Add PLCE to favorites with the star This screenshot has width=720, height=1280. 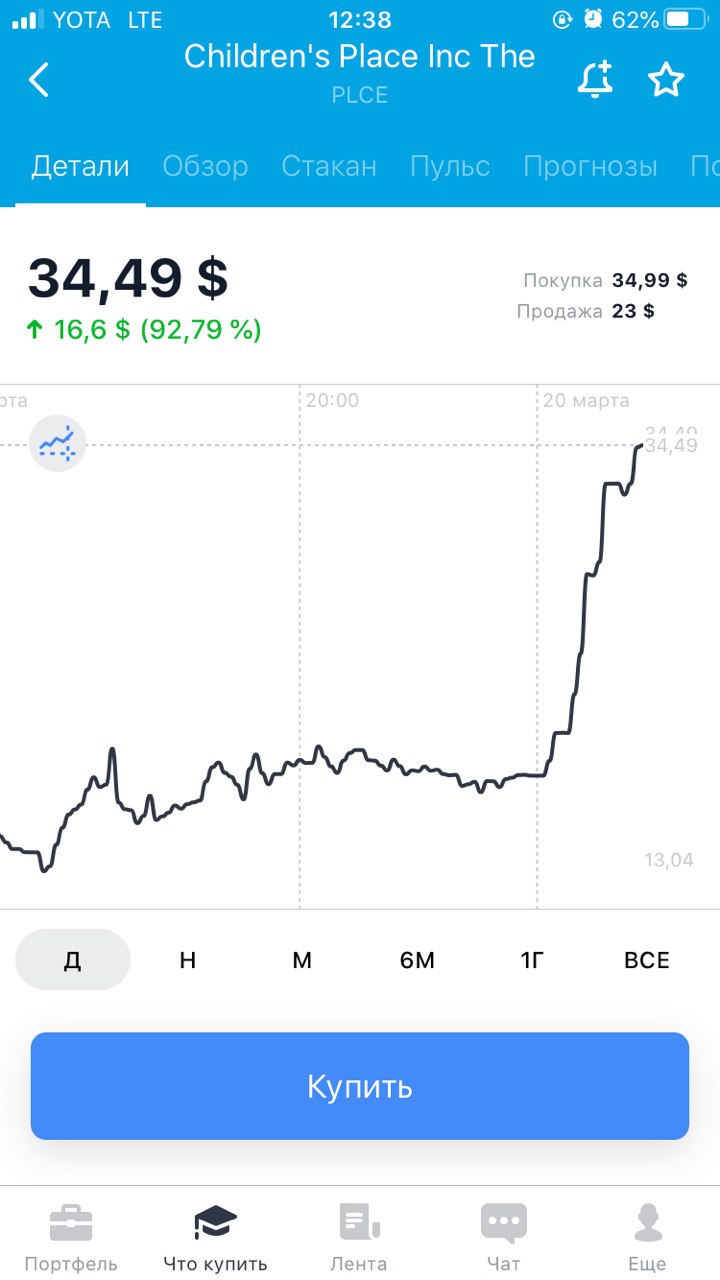[666, 79]
